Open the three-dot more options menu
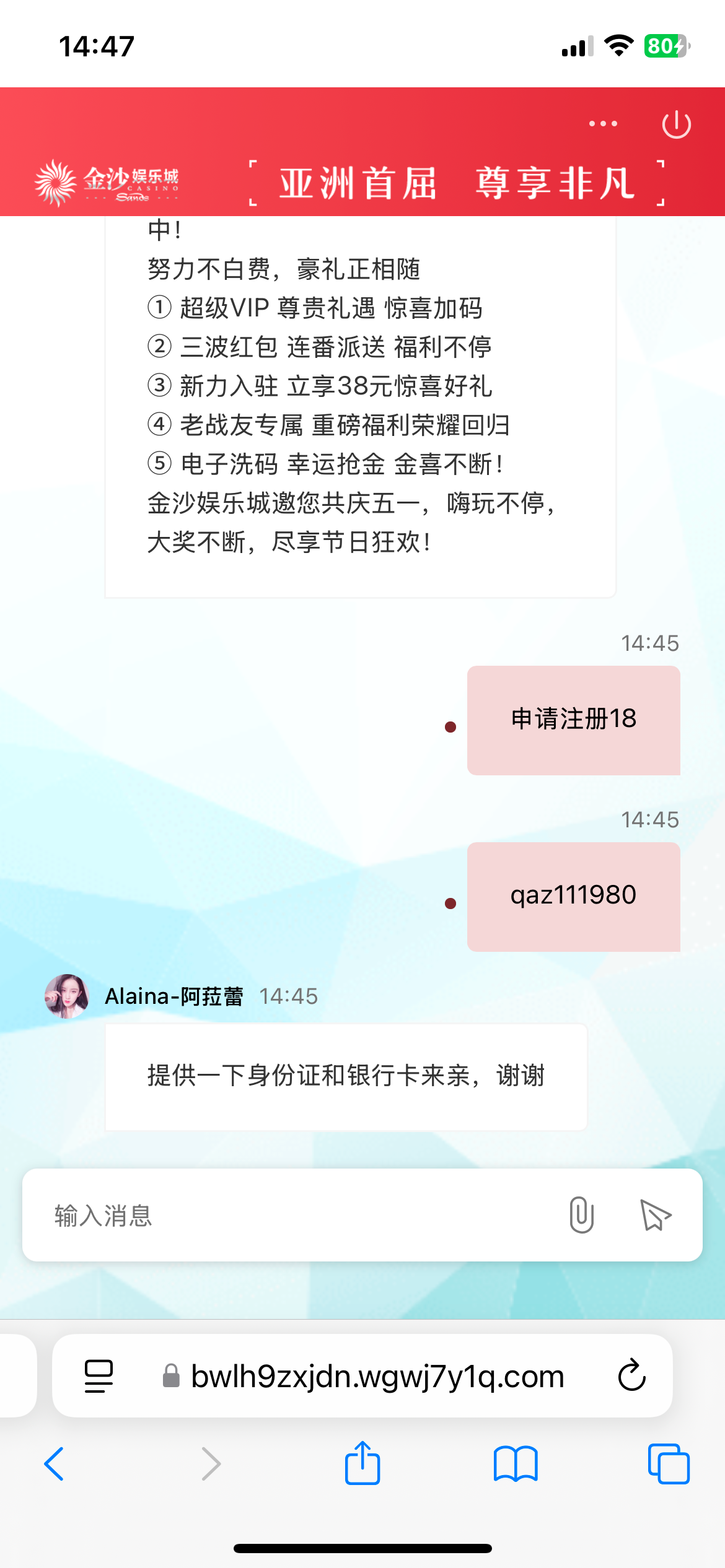This screenshot has width=725, height=1568. 603,124
